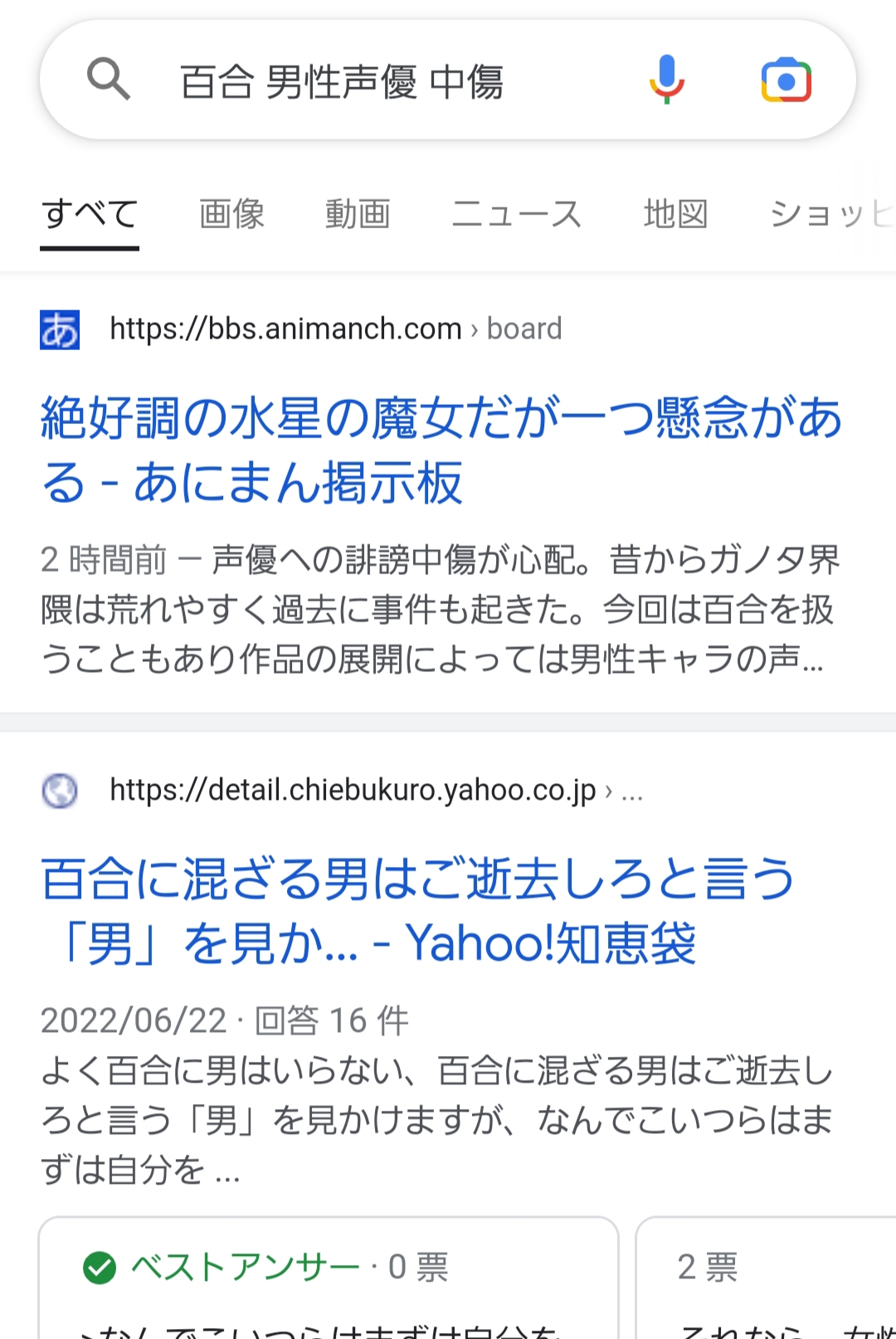Switch to the 動画 tab

(x=358, y=215)
